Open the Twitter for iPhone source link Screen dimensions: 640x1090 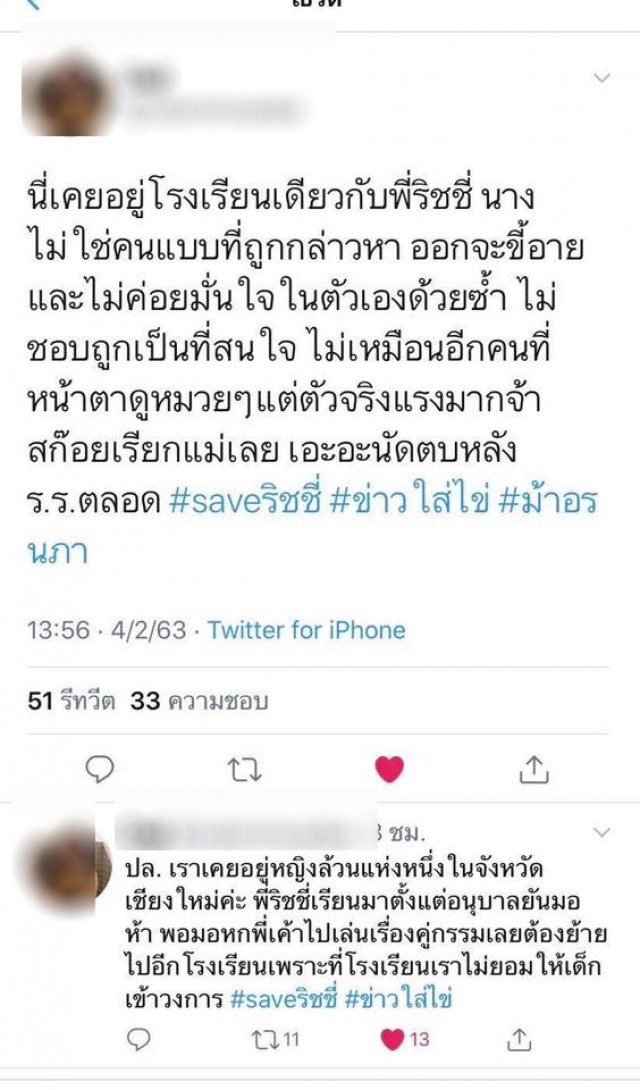[x=306, y=630]
